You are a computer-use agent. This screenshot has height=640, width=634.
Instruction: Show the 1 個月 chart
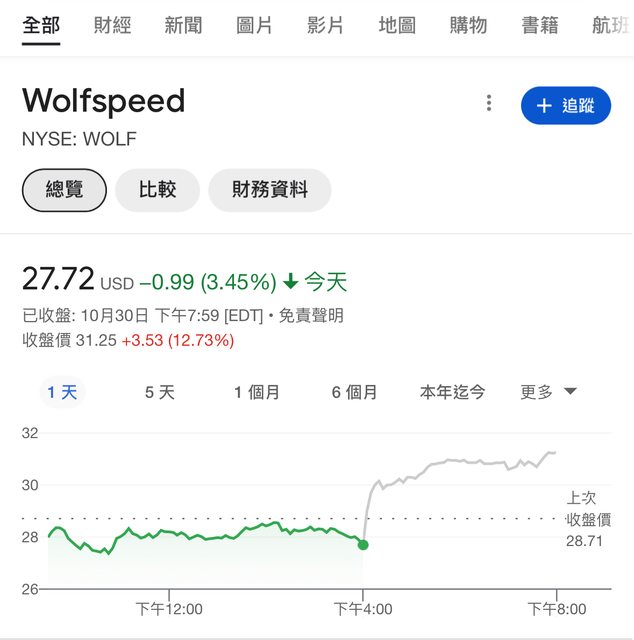pos(257,393)
